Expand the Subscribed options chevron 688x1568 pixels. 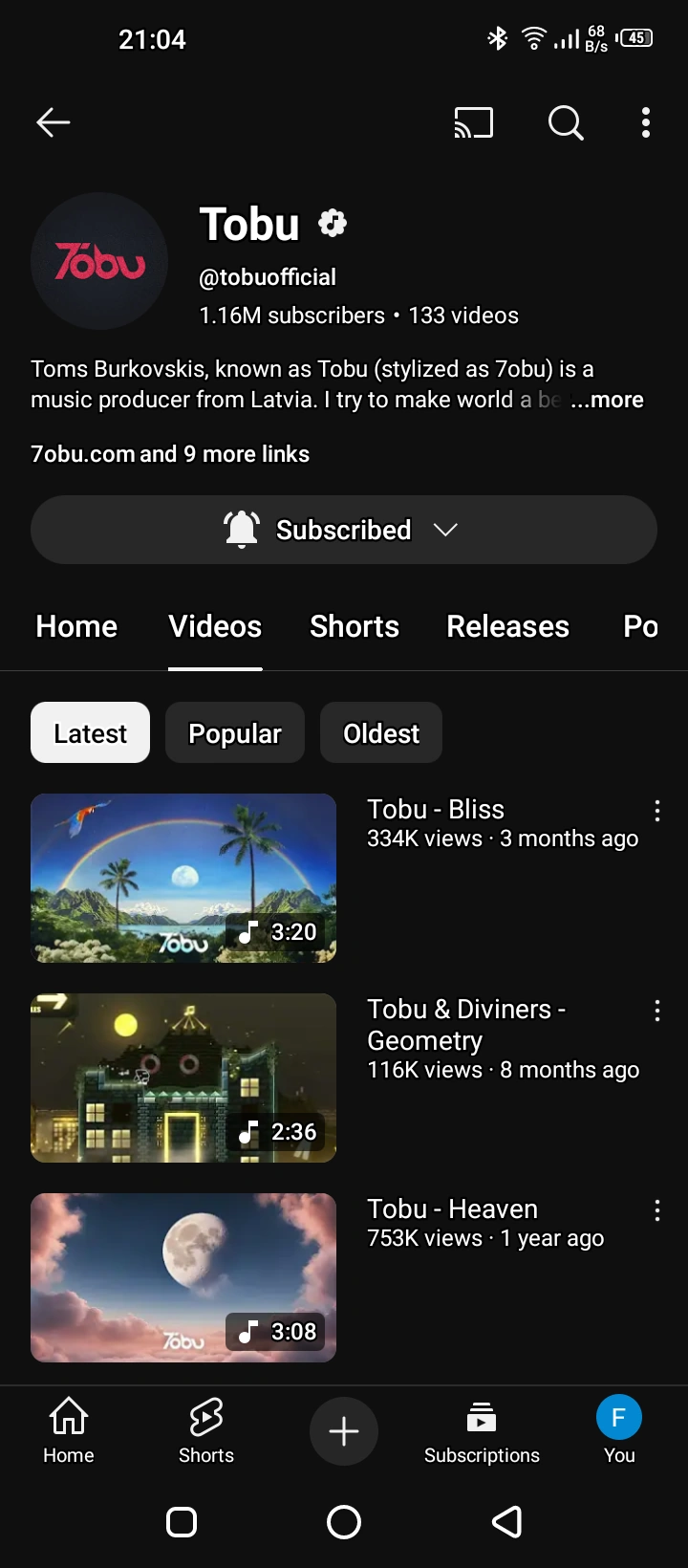point(445,529)
